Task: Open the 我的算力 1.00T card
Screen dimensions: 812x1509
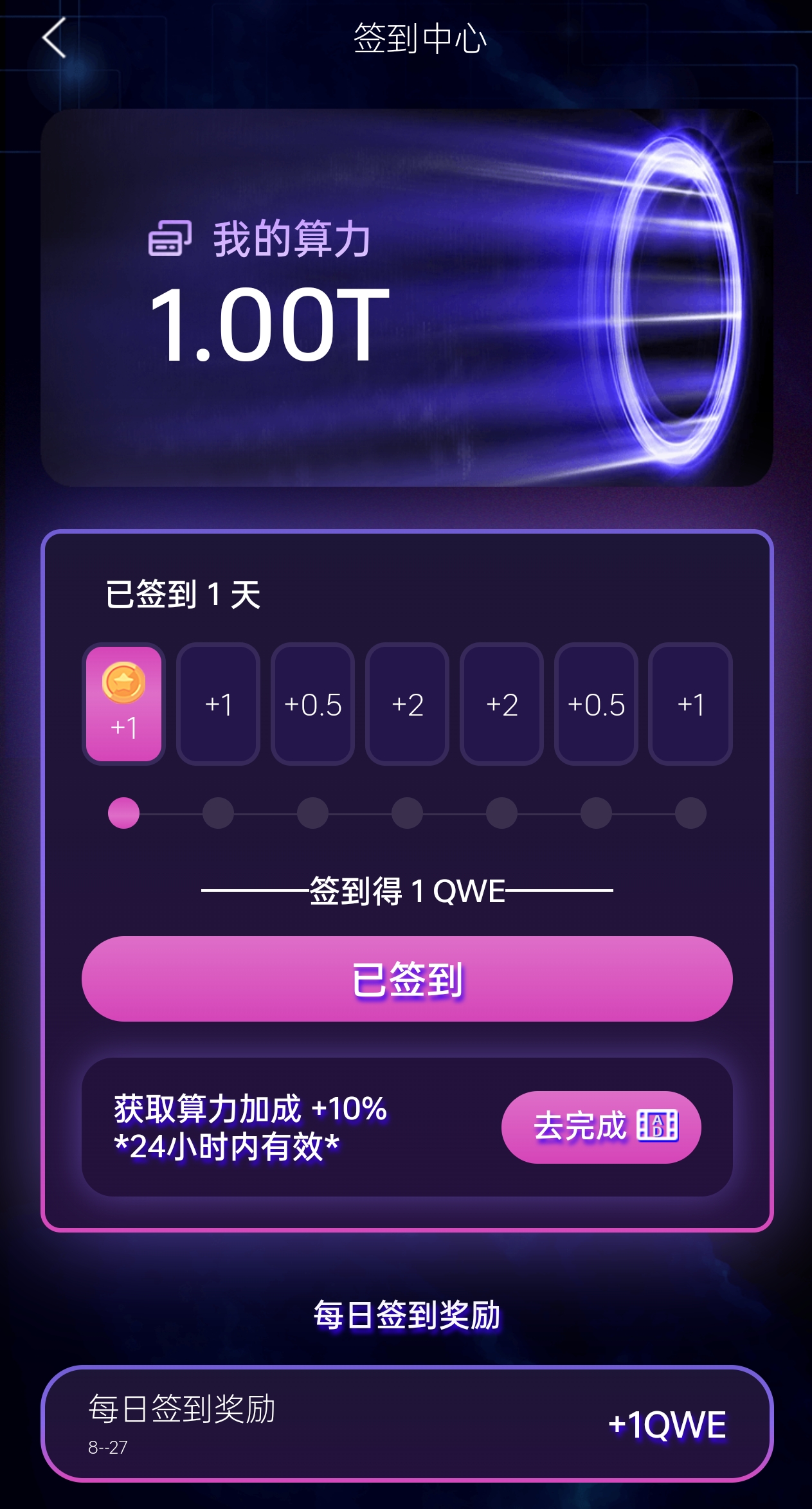Action: tap(406, 297)
